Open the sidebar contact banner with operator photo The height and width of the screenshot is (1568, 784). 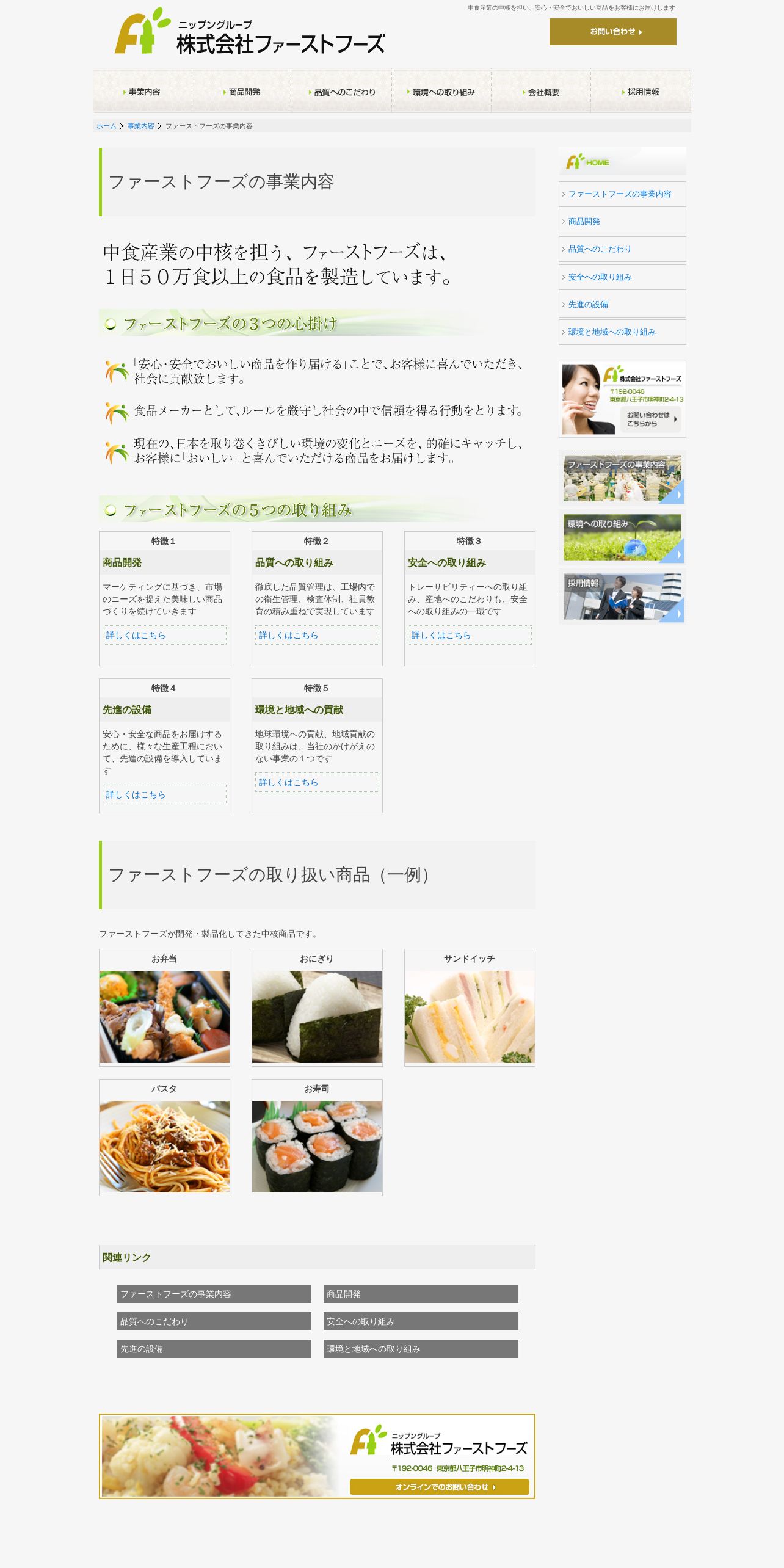(622, 399)
